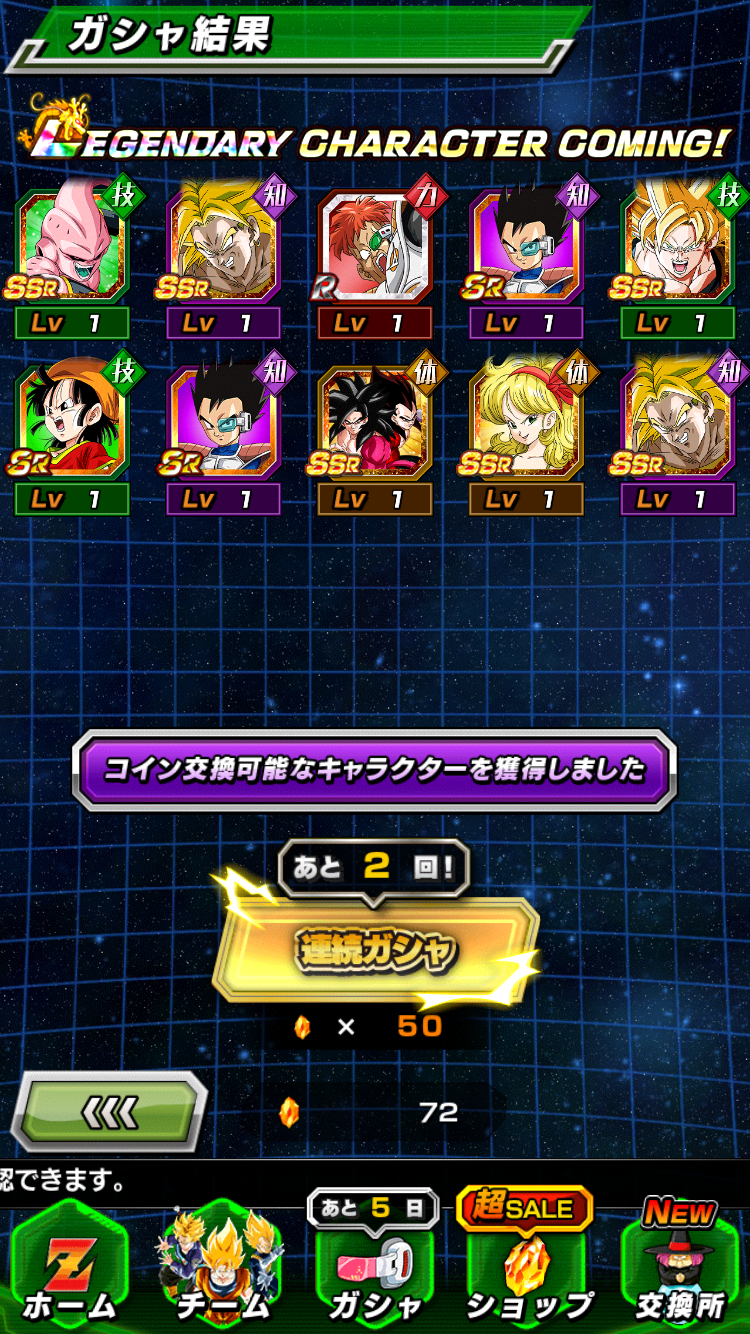Open the ホーム tab
Viewport: 750px width, 1334px height.
pos(70,1264)
